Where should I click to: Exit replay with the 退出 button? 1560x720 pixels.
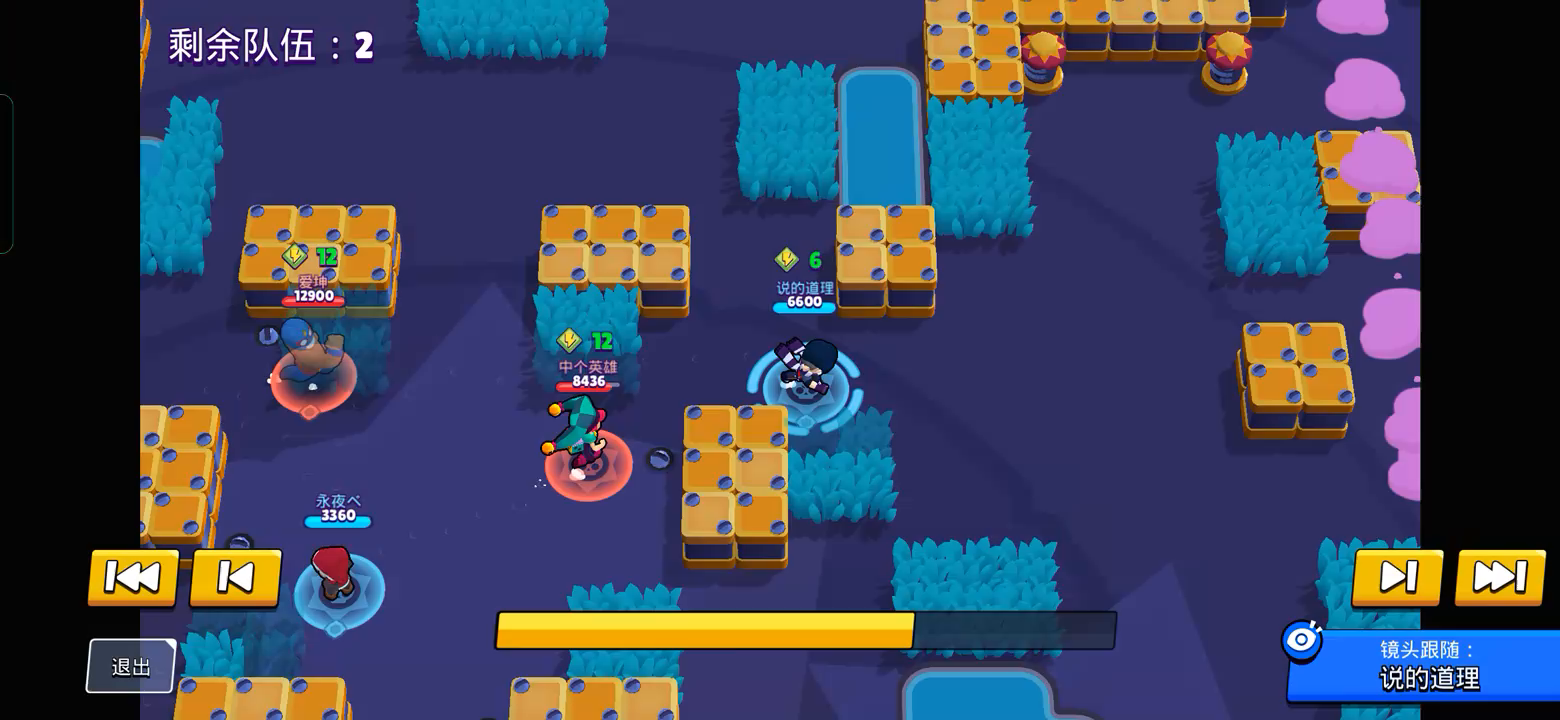click(x=131, y=666)
